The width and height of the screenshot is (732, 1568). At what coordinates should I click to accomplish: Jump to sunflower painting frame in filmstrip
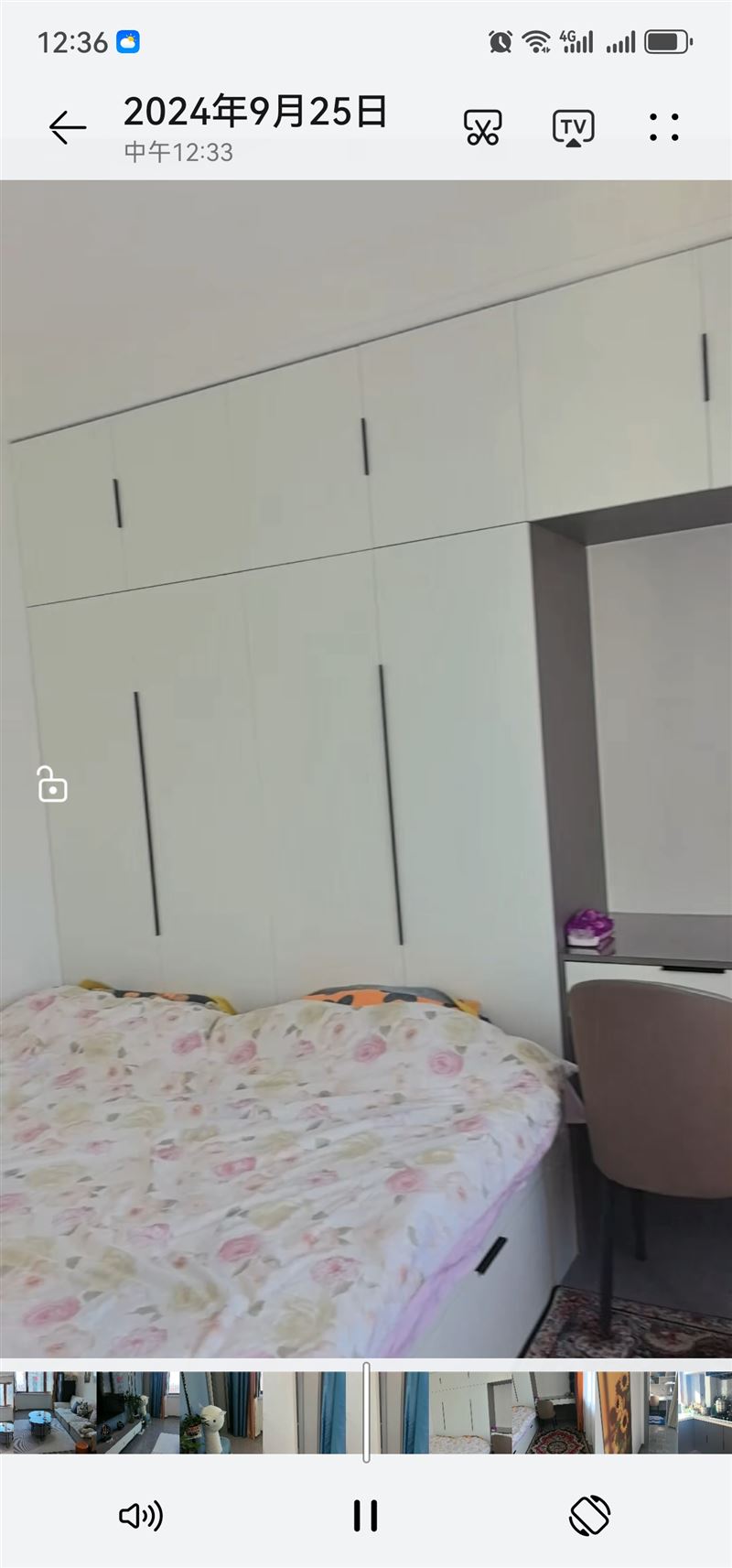coord(615,1412)
